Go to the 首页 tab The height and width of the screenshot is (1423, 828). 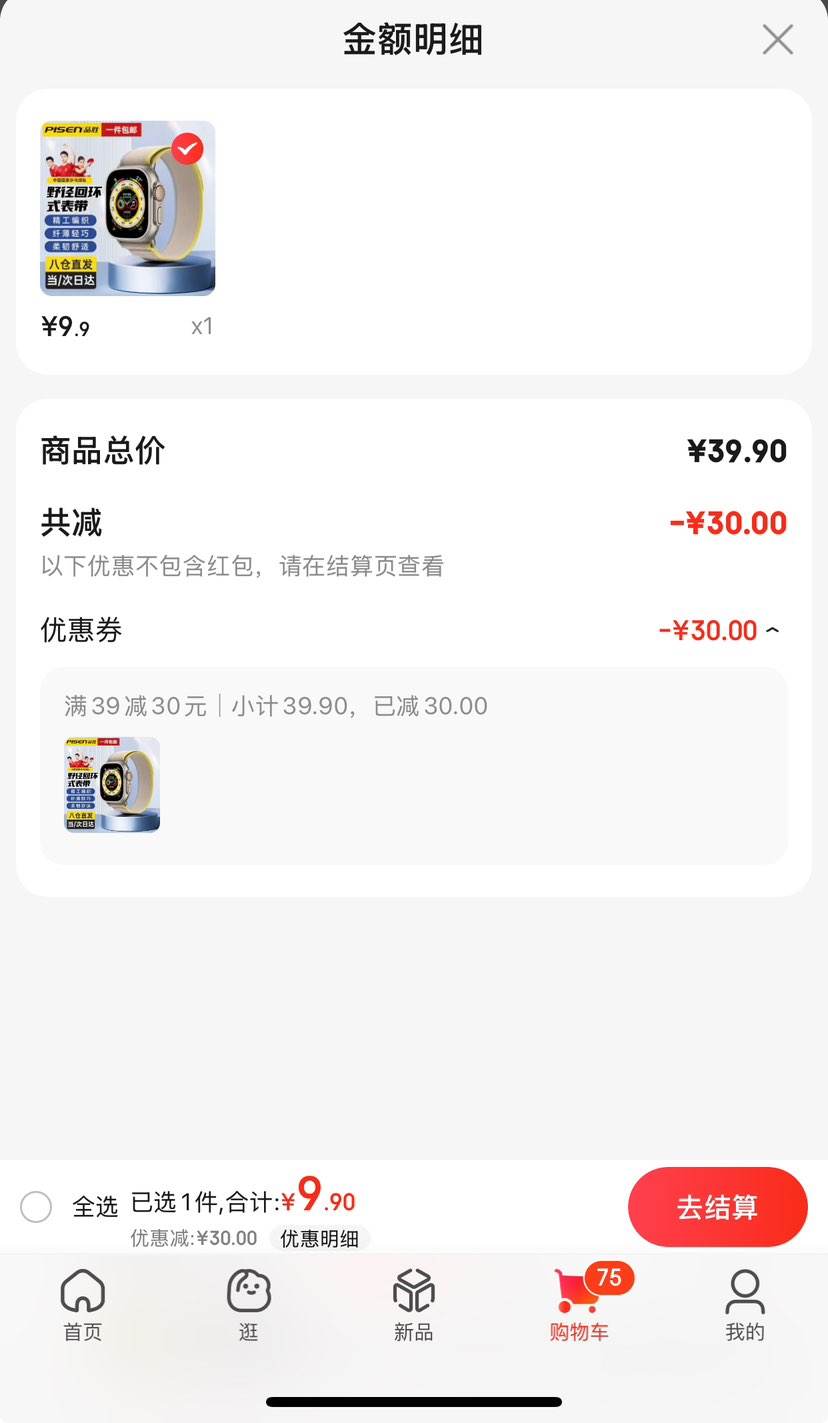coord(83,1305)
